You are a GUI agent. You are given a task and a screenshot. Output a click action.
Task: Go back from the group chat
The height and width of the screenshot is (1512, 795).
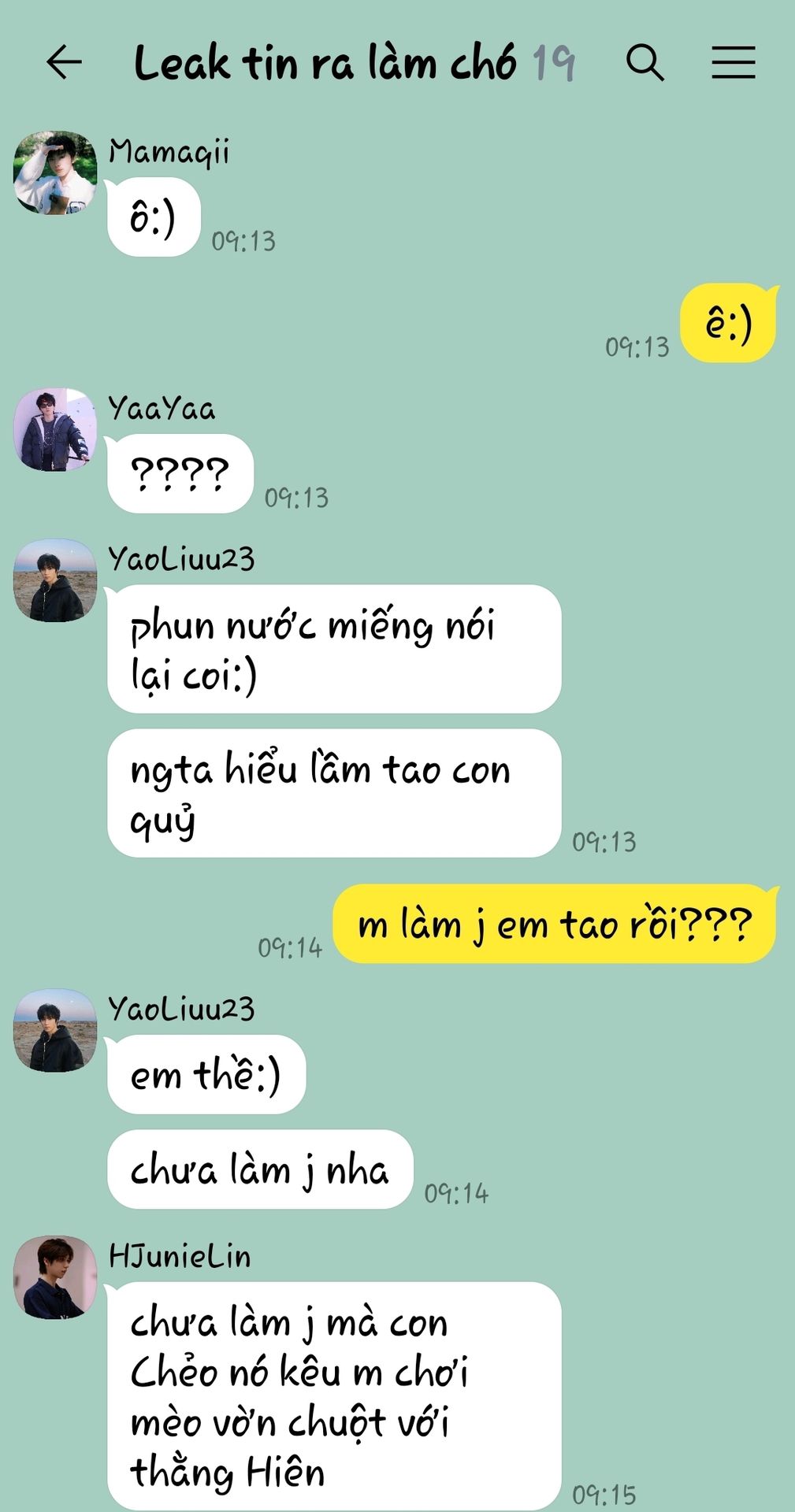click(65, 62)
